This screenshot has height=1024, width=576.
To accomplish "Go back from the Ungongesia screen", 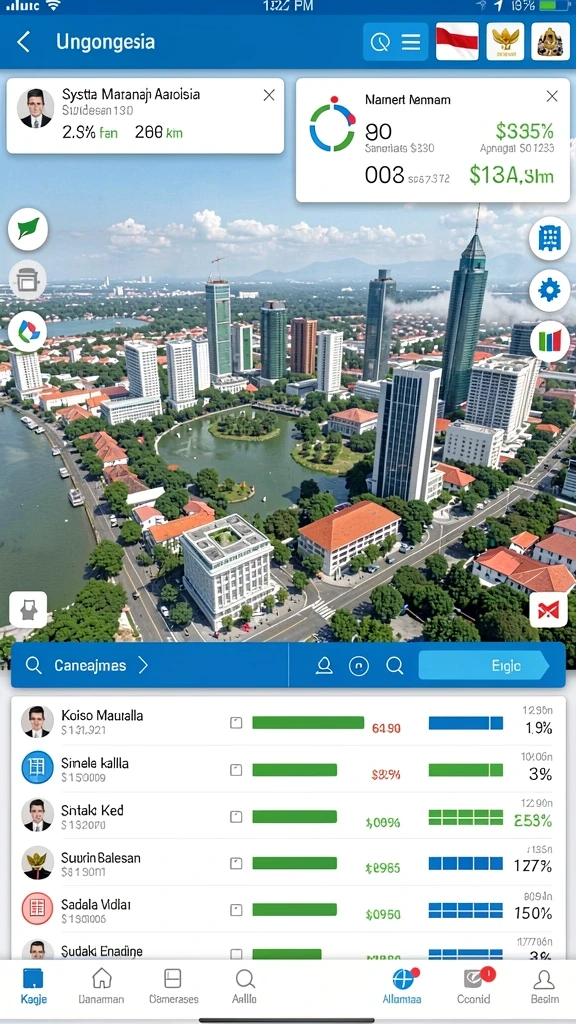I will pyautogui.click(x=23, y=42).
